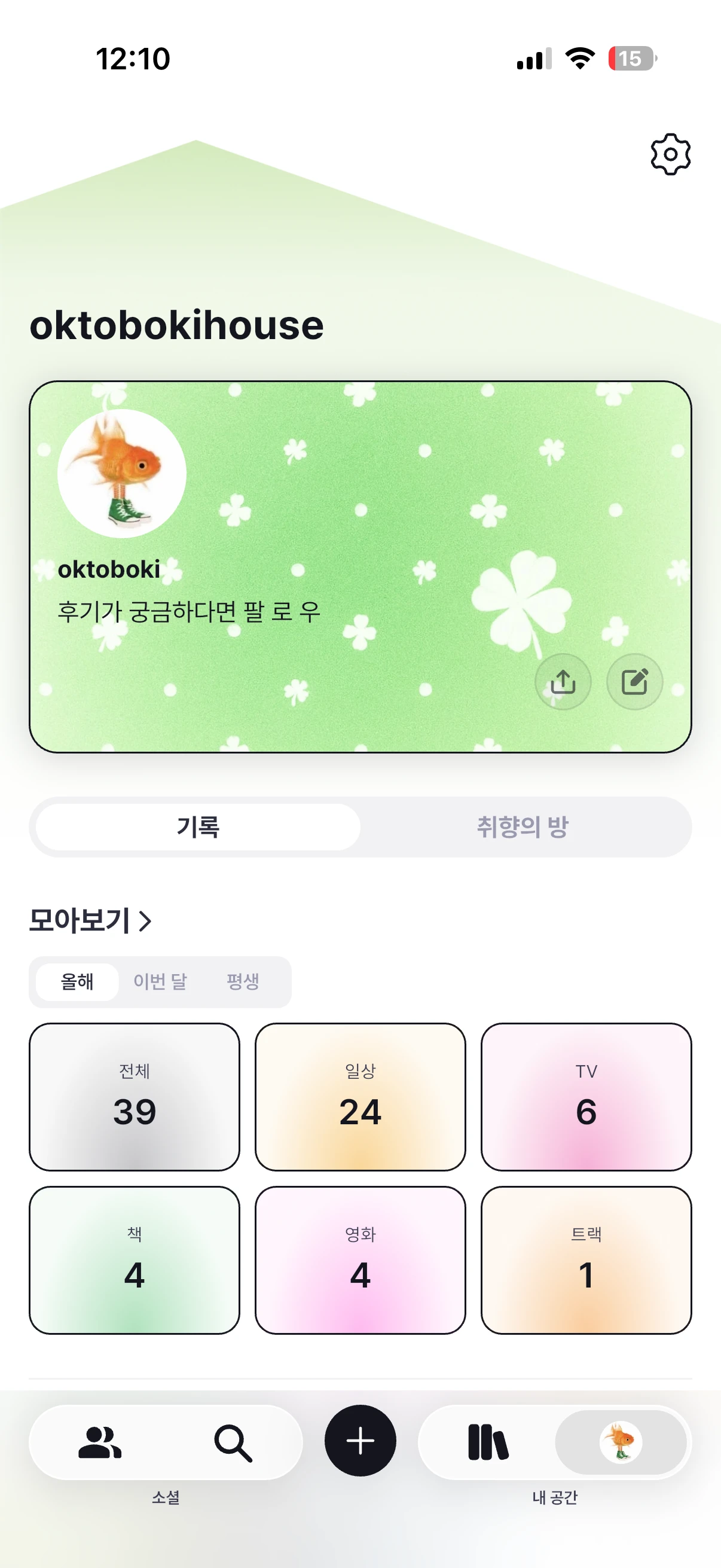Select the 평생 period filter
Viewport: 721px width, 1568px height.
point(243,981)
